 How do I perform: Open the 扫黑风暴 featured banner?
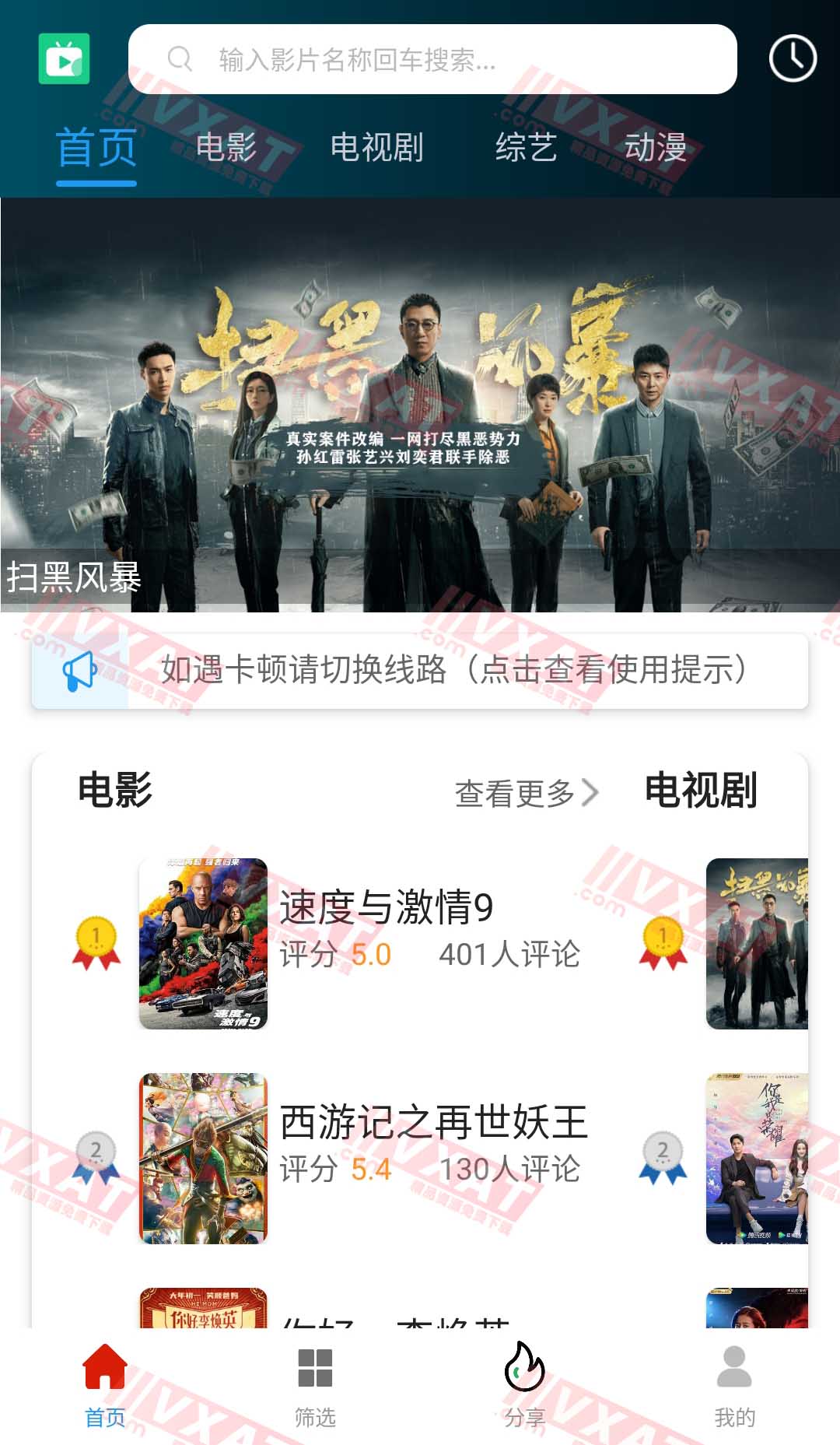click(420, 405)
